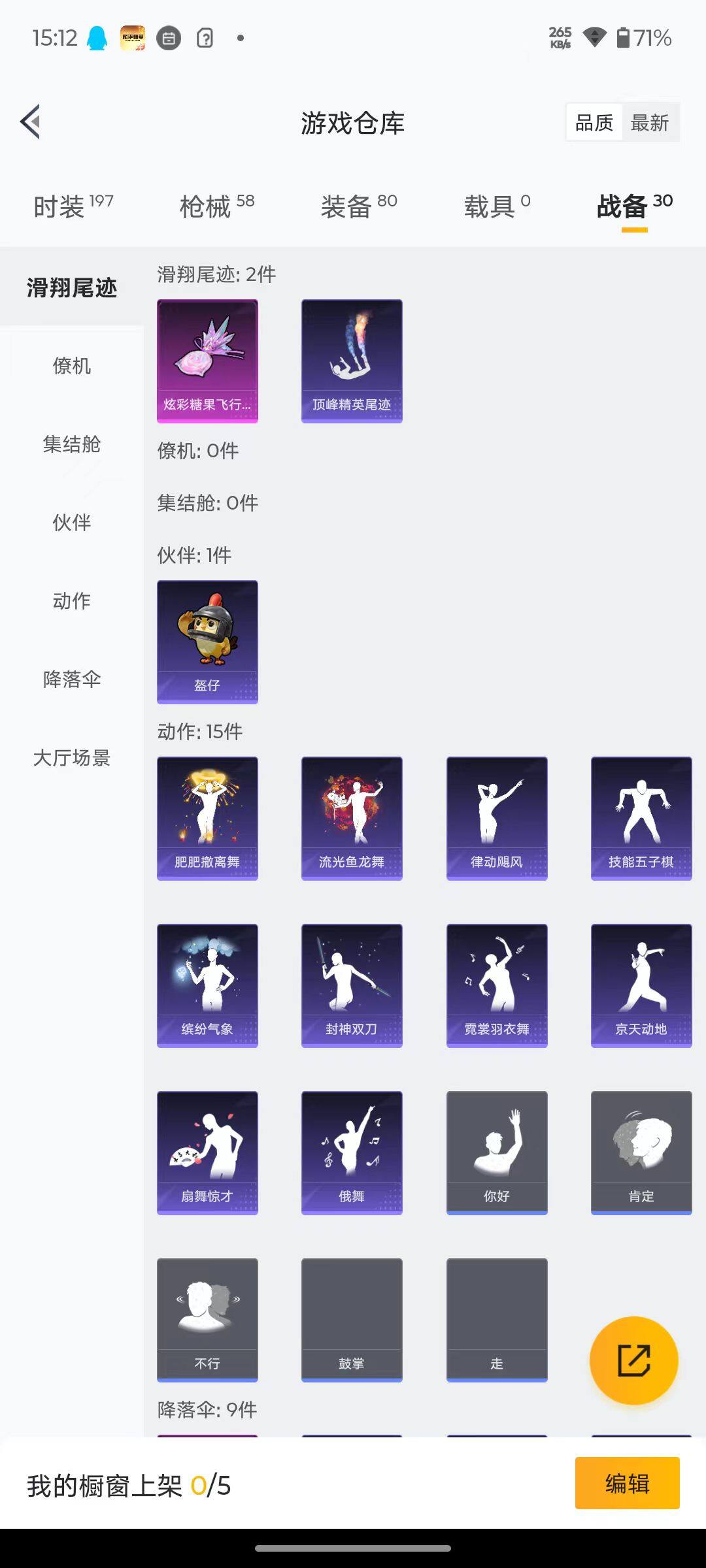Open the calendar icon in the status bar

(x=169, y=38)
